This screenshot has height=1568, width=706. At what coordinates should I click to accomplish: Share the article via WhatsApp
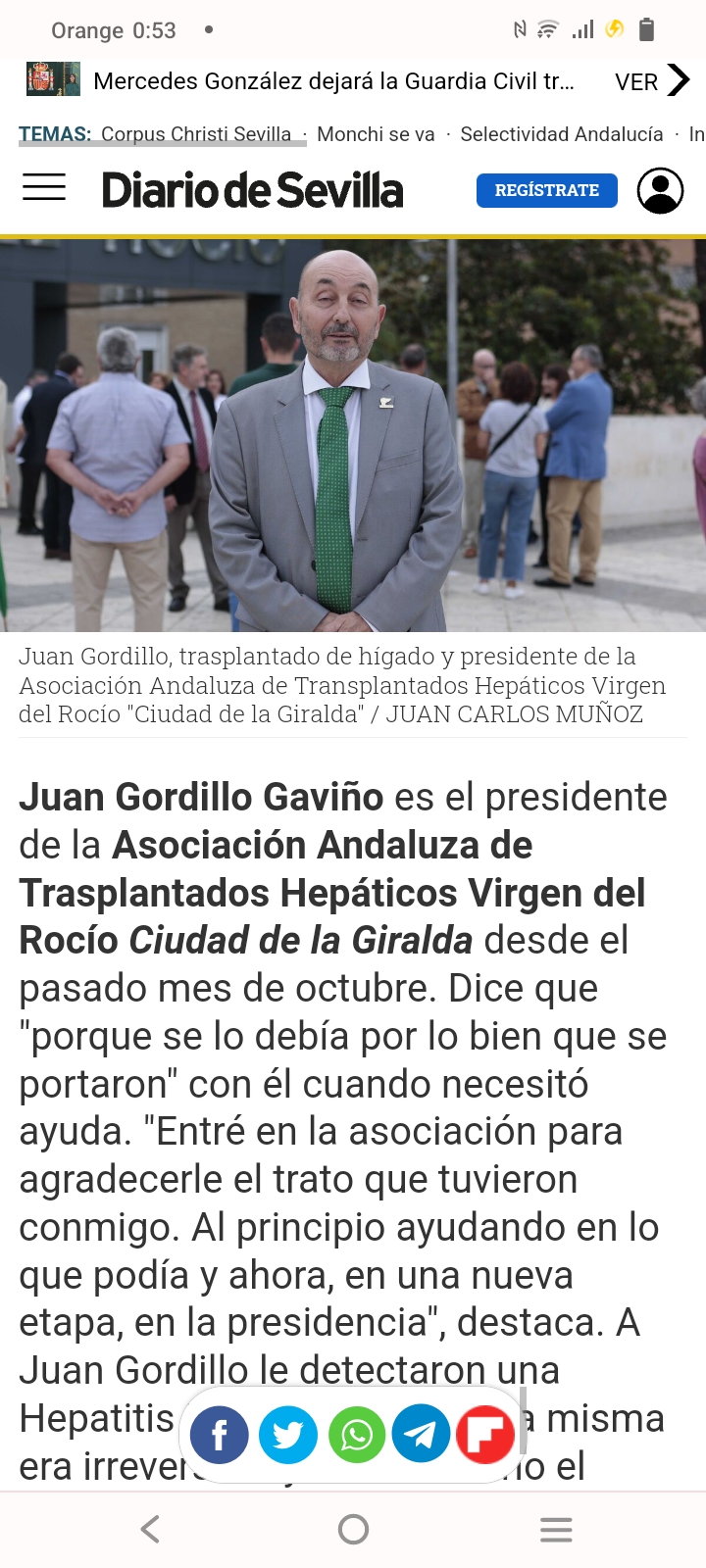pyautogui.click(x=356, y=1435)
